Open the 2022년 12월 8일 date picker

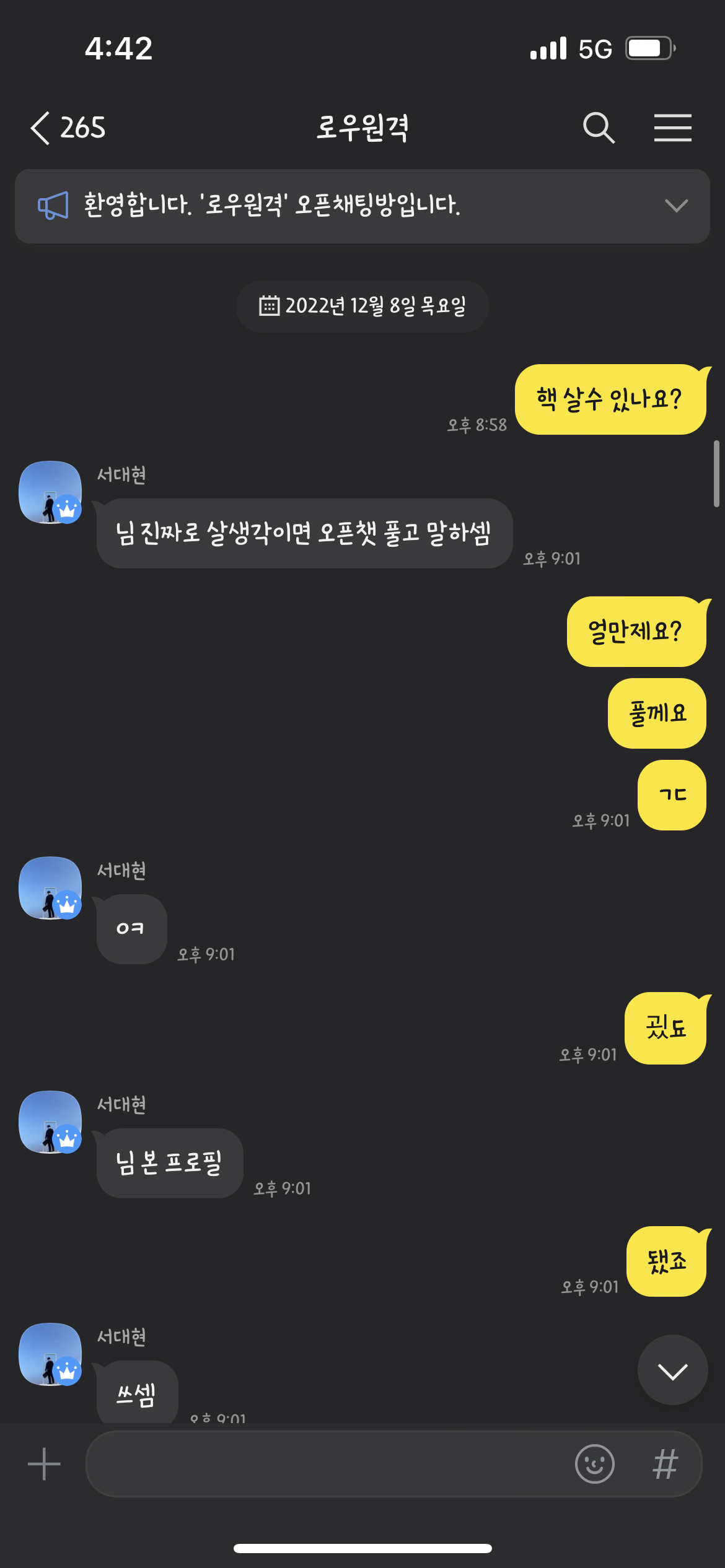click(x=362, y=306)
